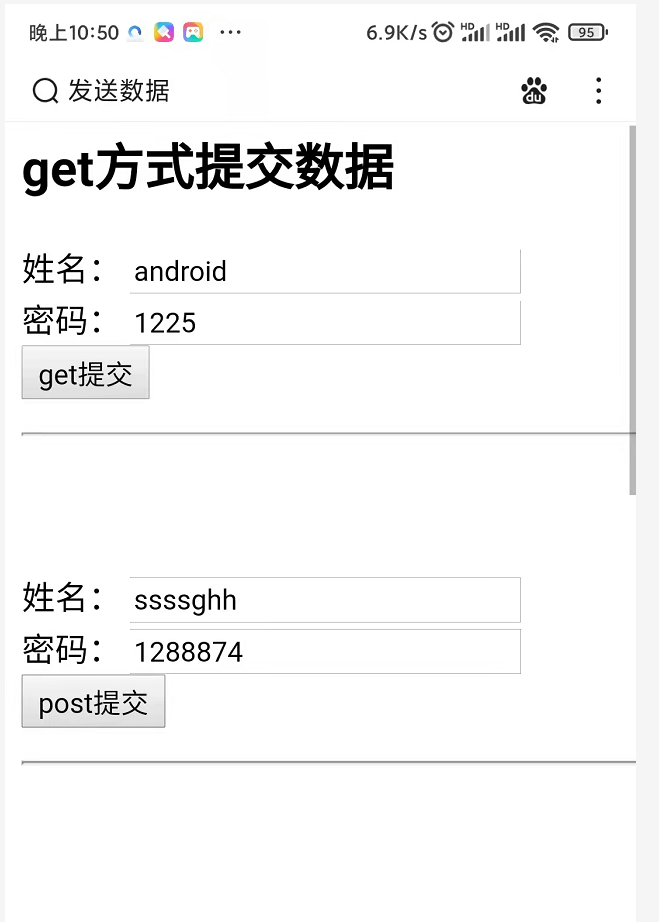Focus the 密码 field containing 1288874
Image resolution: width=659 pixels, height=922 pixels.
(324, 652)
